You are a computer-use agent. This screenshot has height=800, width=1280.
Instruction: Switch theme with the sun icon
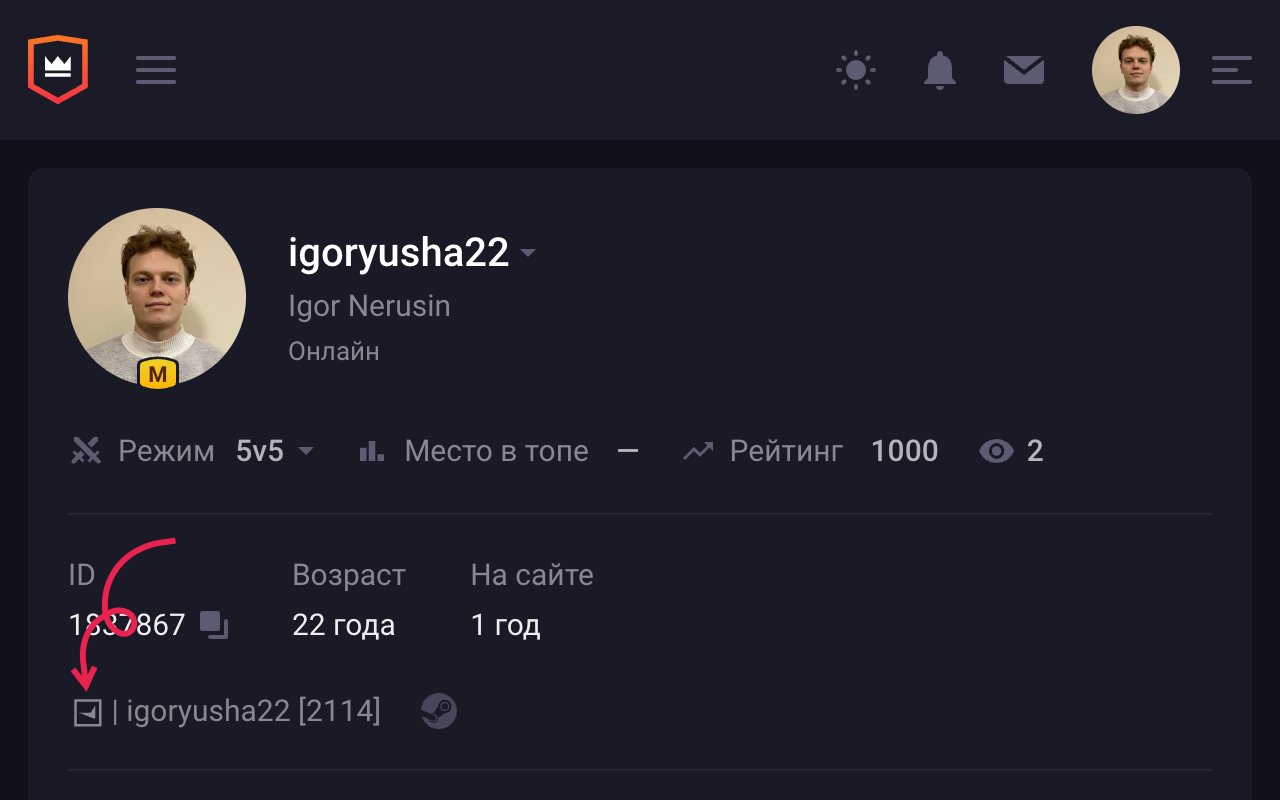coord(855,70)
